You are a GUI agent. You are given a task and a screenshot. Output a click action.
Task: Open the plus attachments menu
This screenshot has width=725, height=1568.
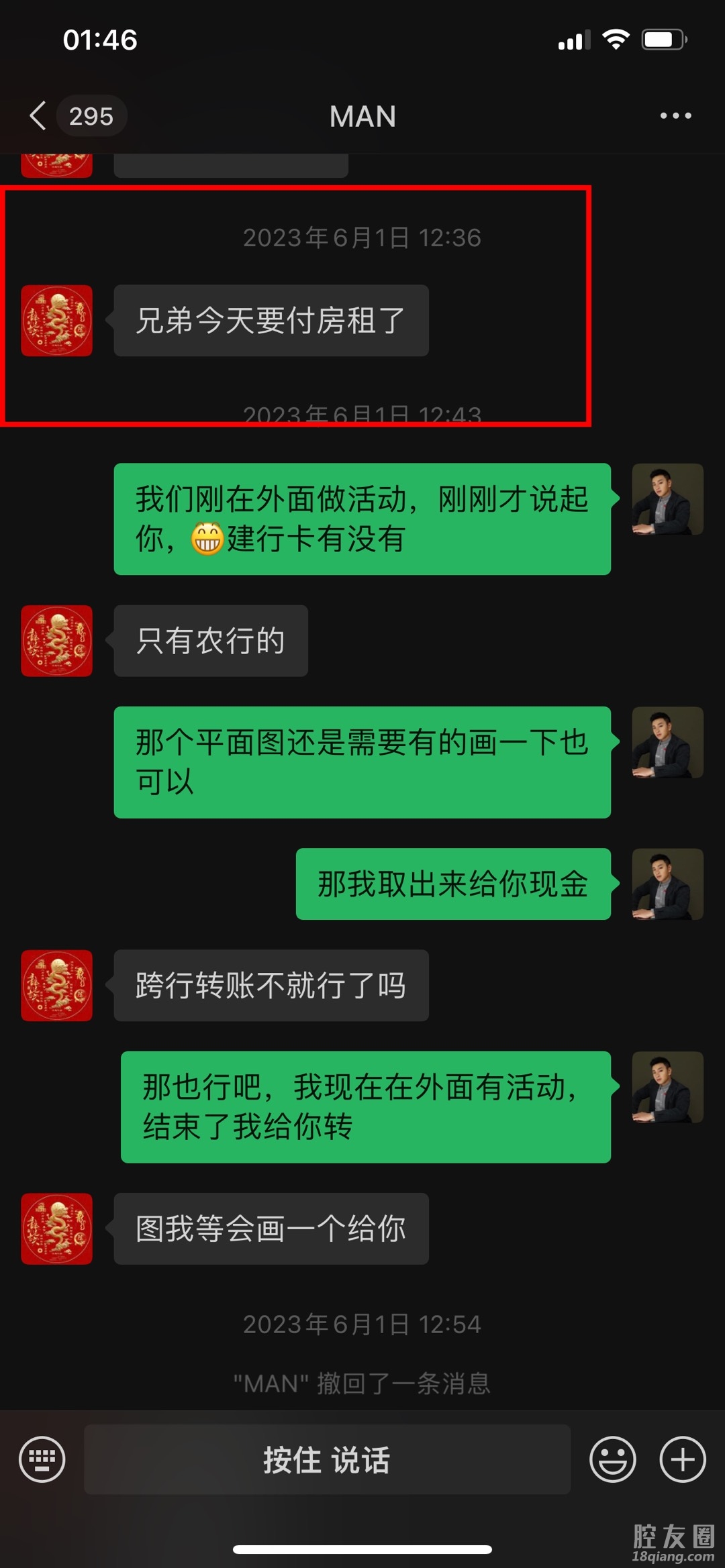tap(683, 1459)
